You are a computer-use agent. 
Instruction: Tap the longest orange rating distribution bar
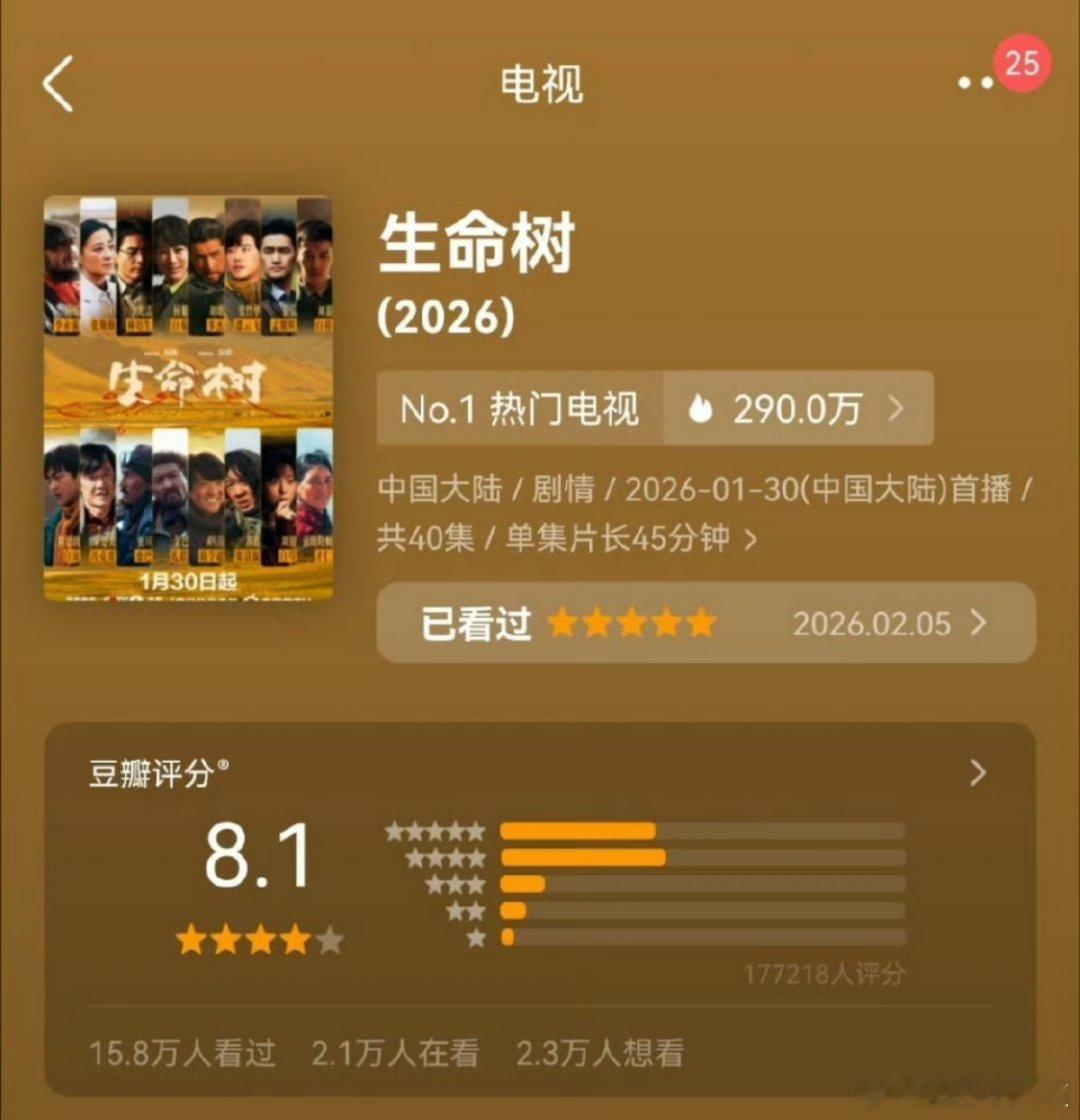pyautogui.click(x=585, y=856)
